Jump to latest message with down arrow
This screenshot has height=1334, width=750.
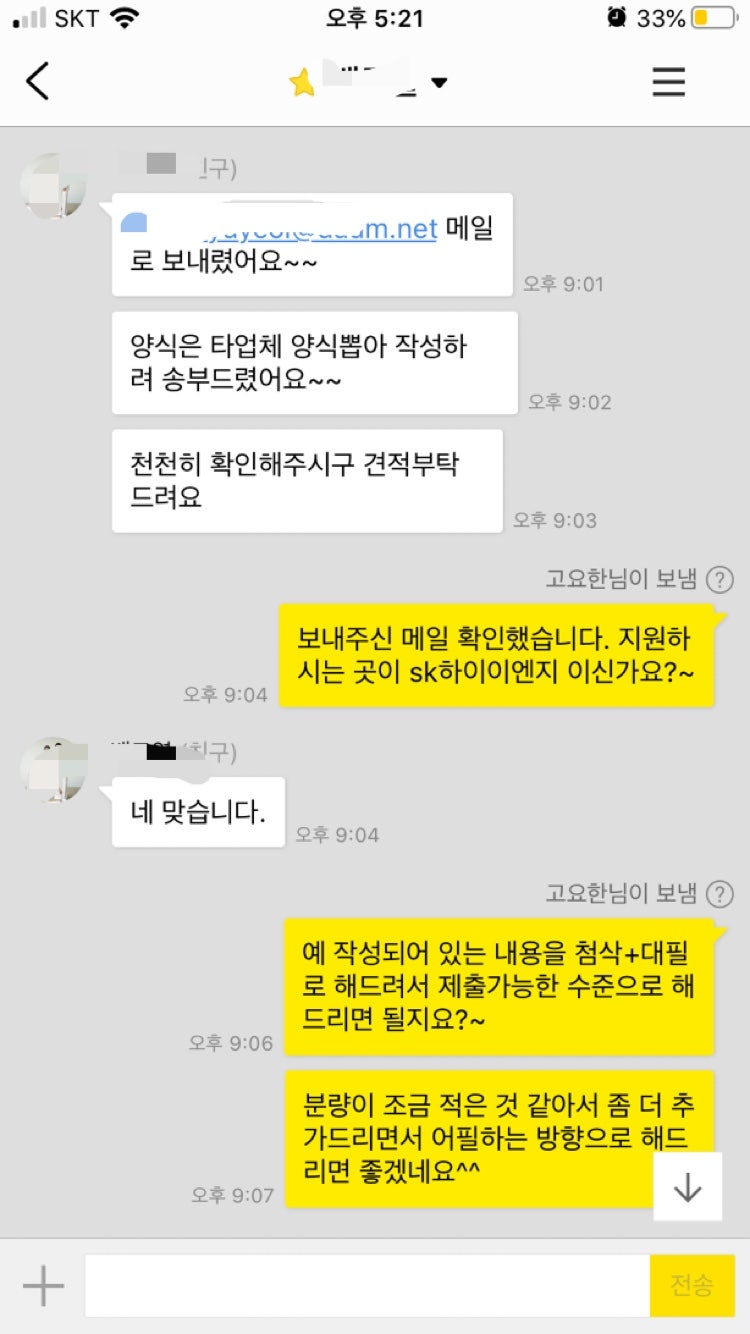pyautogui.click(x=687, y=1186)
